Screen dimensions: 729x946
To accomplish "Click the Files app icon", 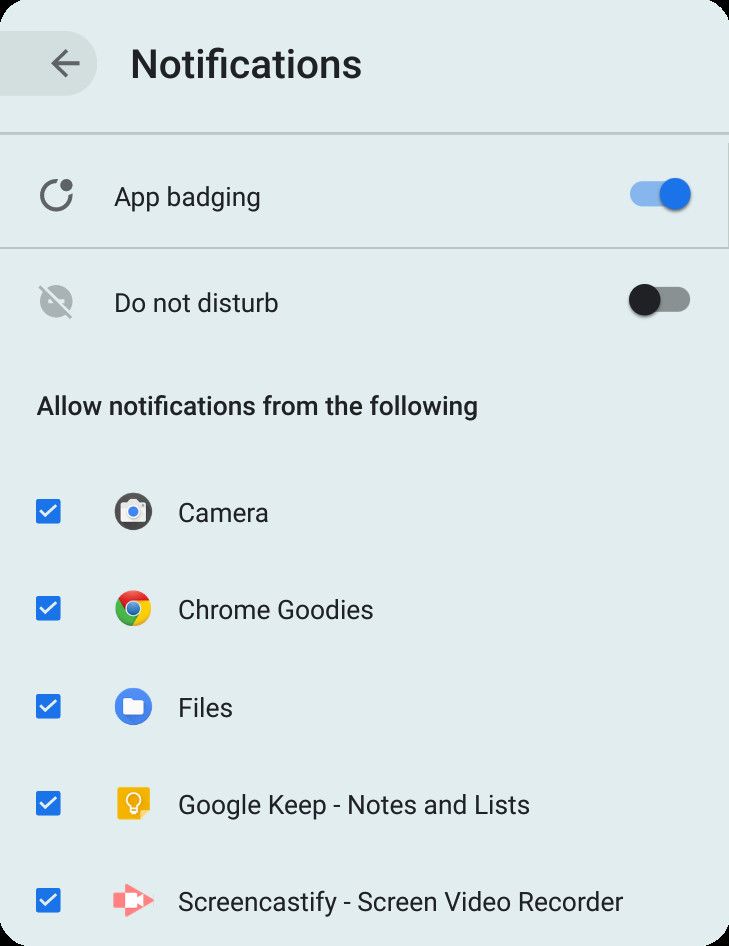I will point(133,707).
